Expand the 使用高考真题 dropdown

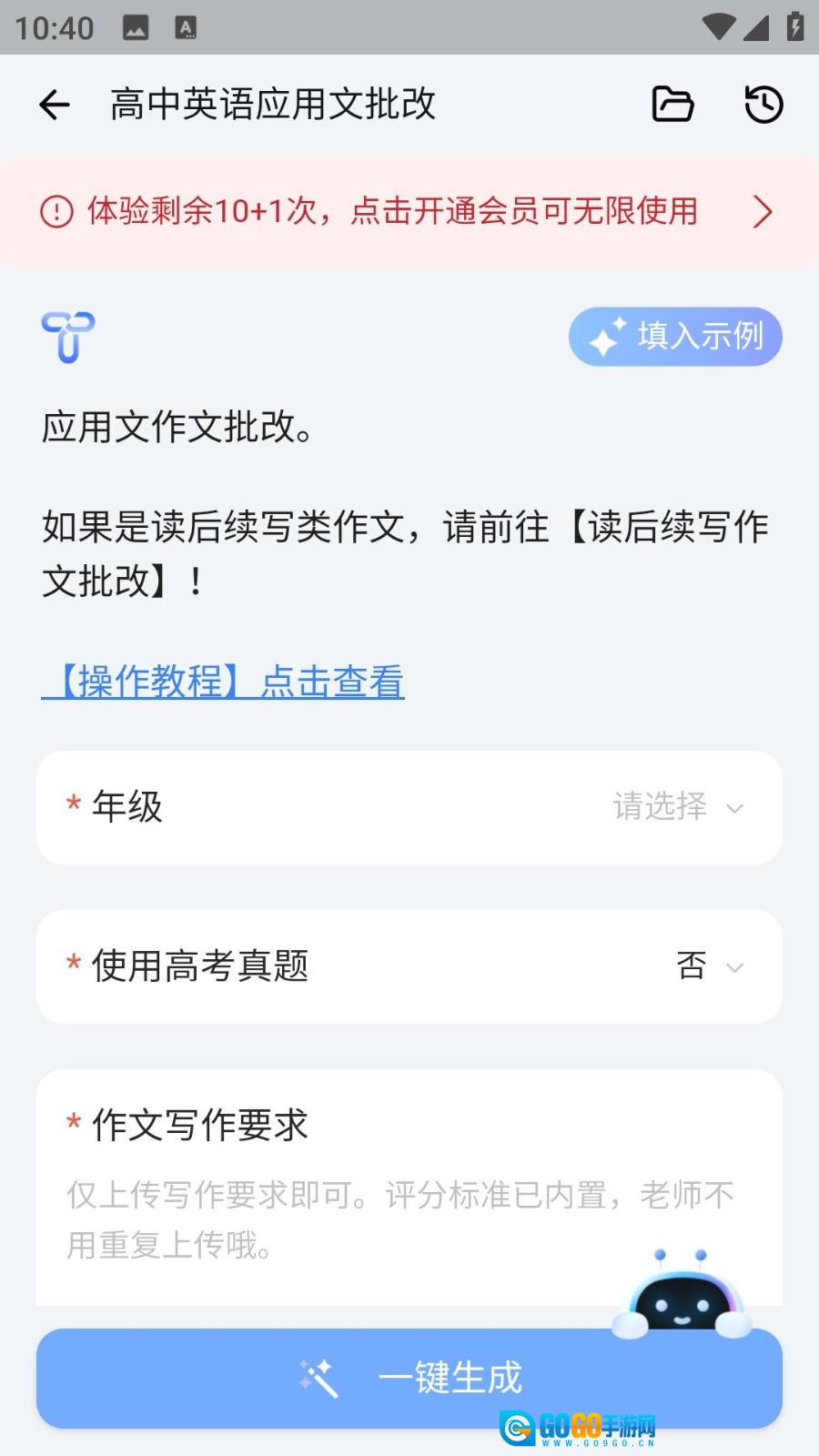[x=409, y=966]
